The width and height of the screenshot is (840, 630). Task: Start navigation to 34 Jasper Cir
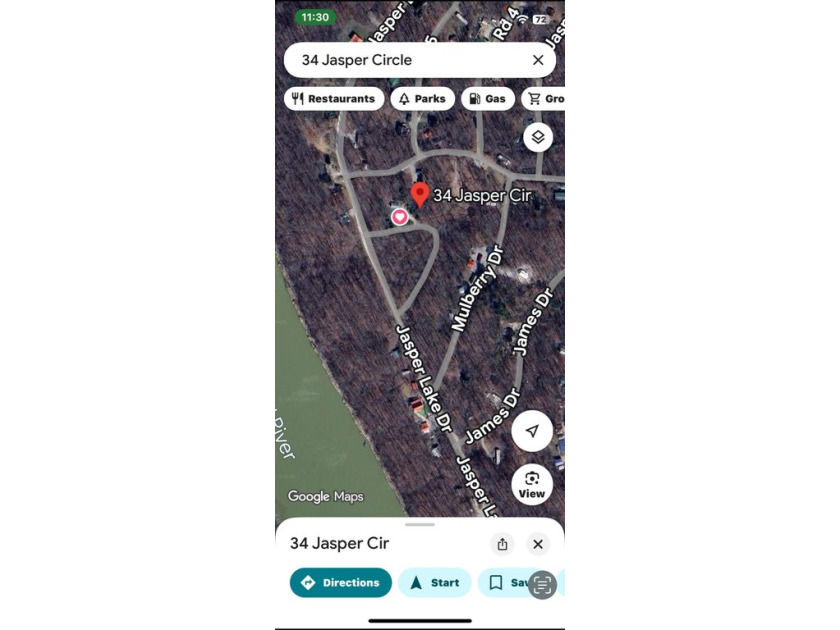click(434, 583)
